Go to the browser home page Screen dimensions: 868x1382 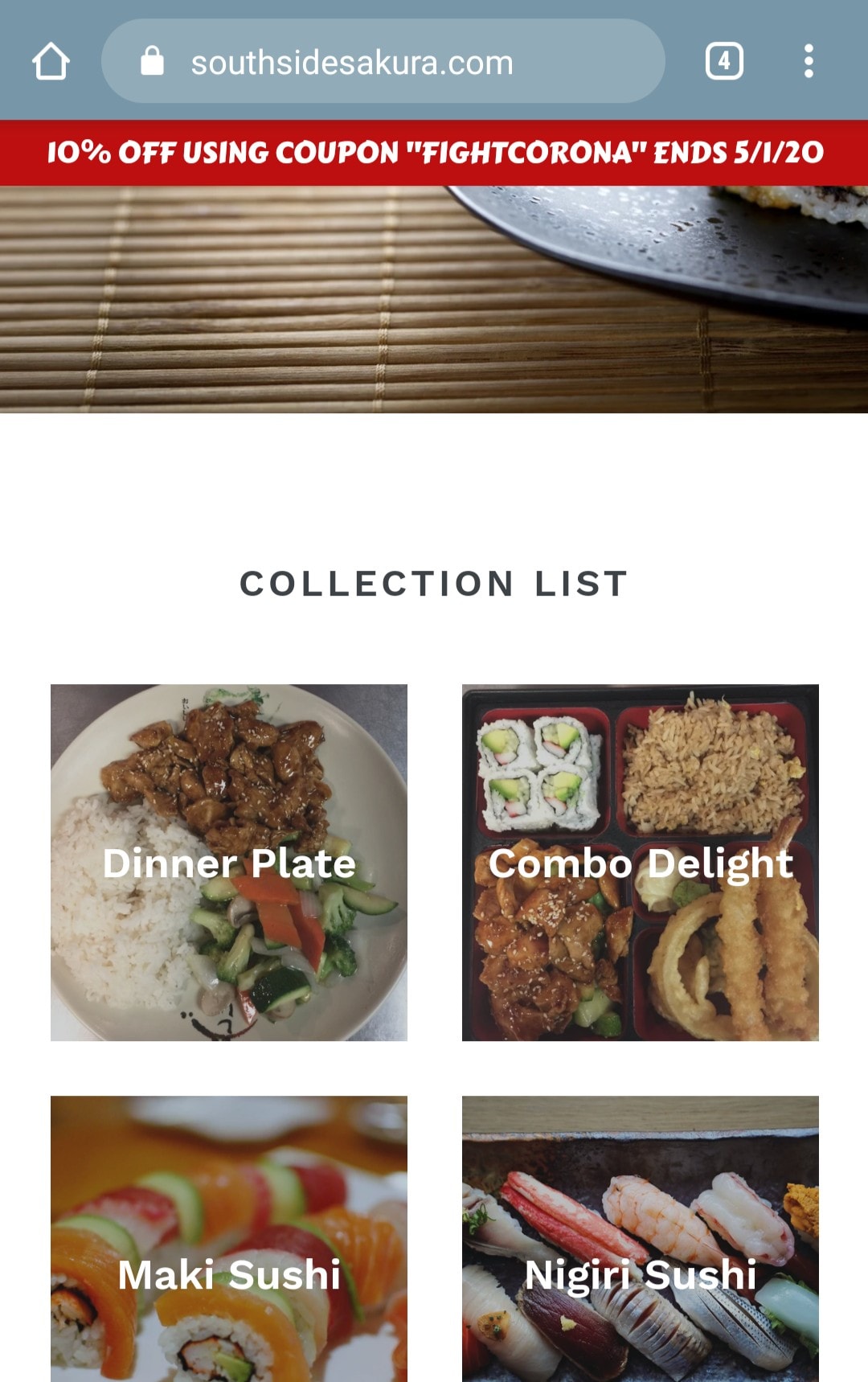[x=51, y=62]
